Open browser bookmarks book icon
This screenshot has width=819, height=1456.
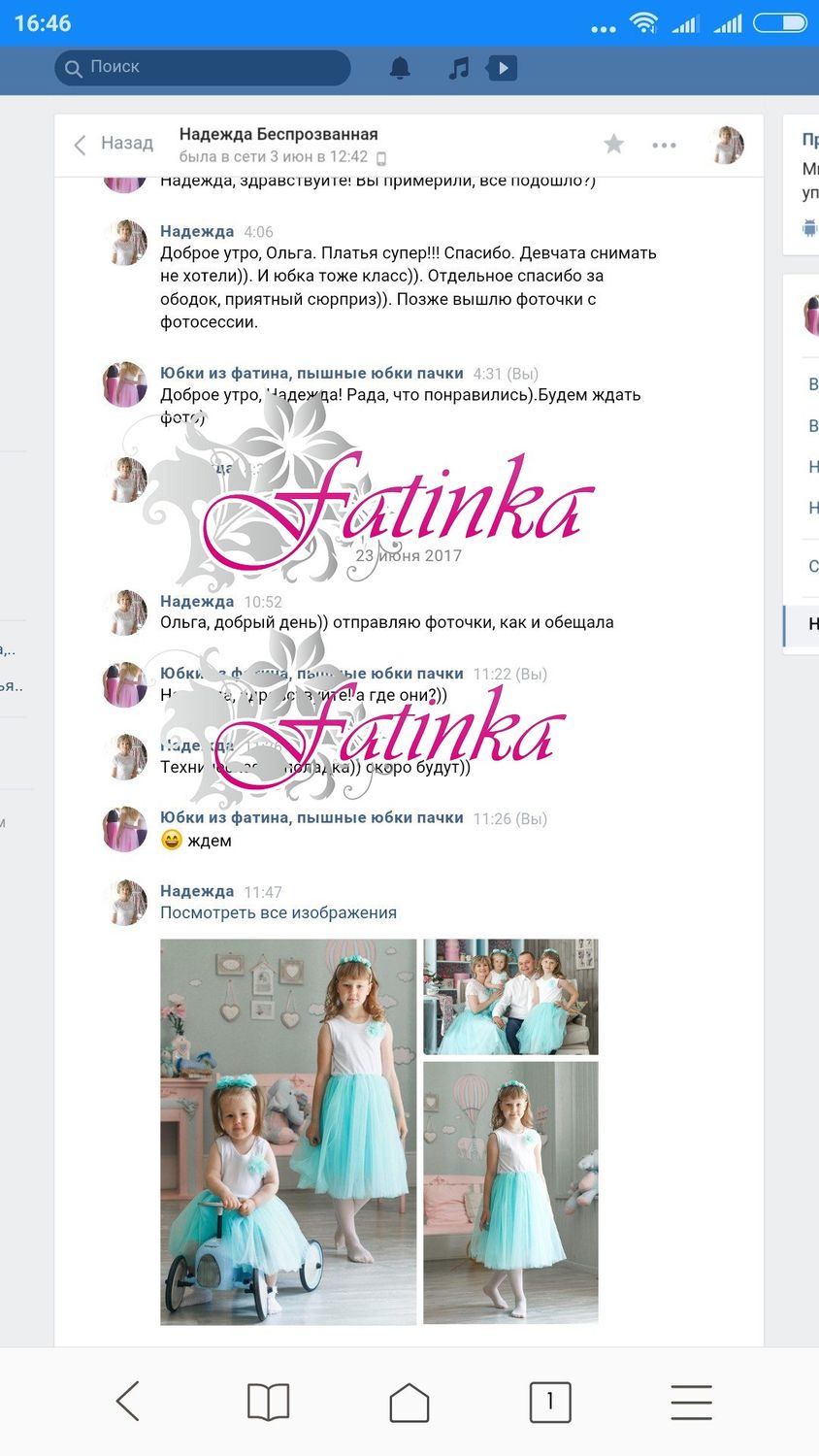click(x=268, y=1402)
